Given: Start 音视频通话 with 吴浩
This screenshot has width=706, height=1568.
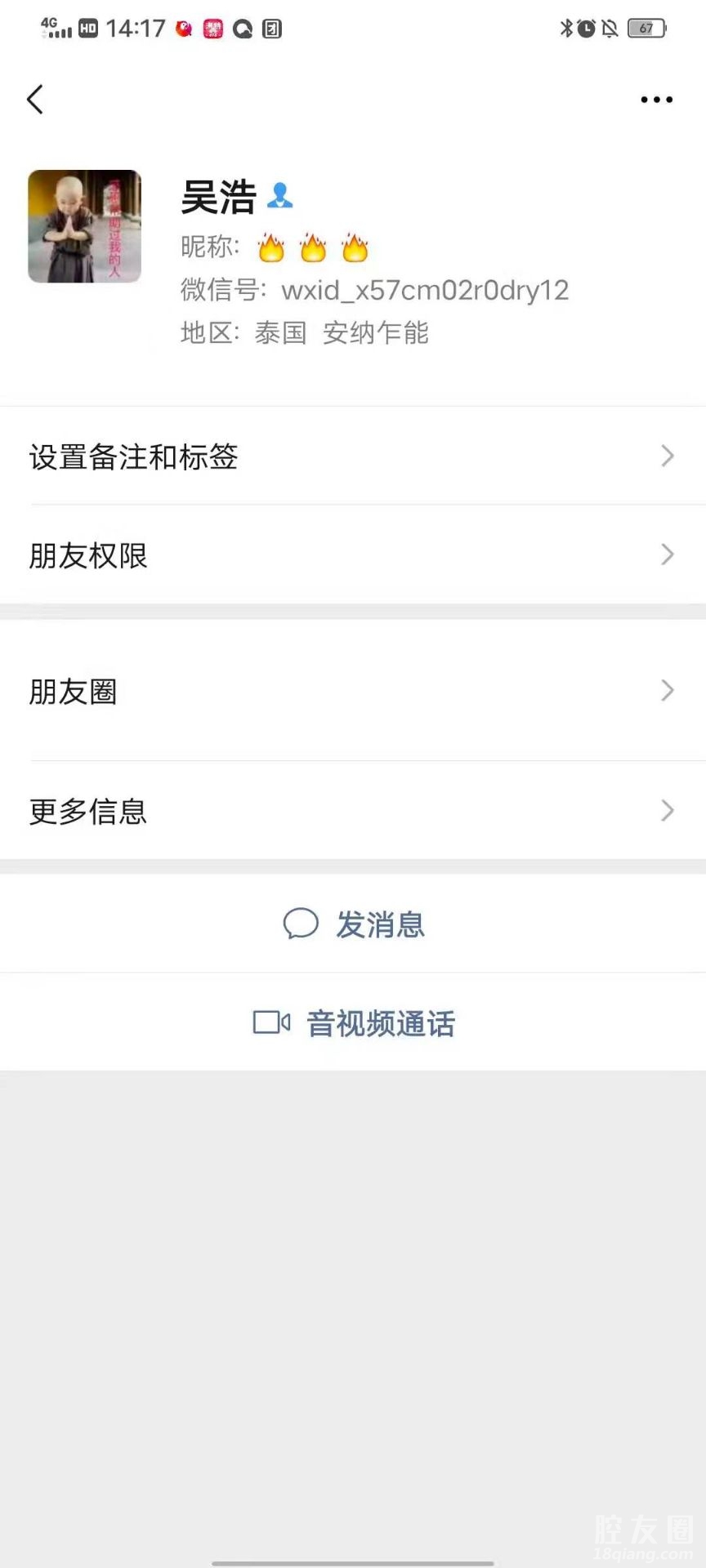Looking at the screenshot, I should (355, 1023).
